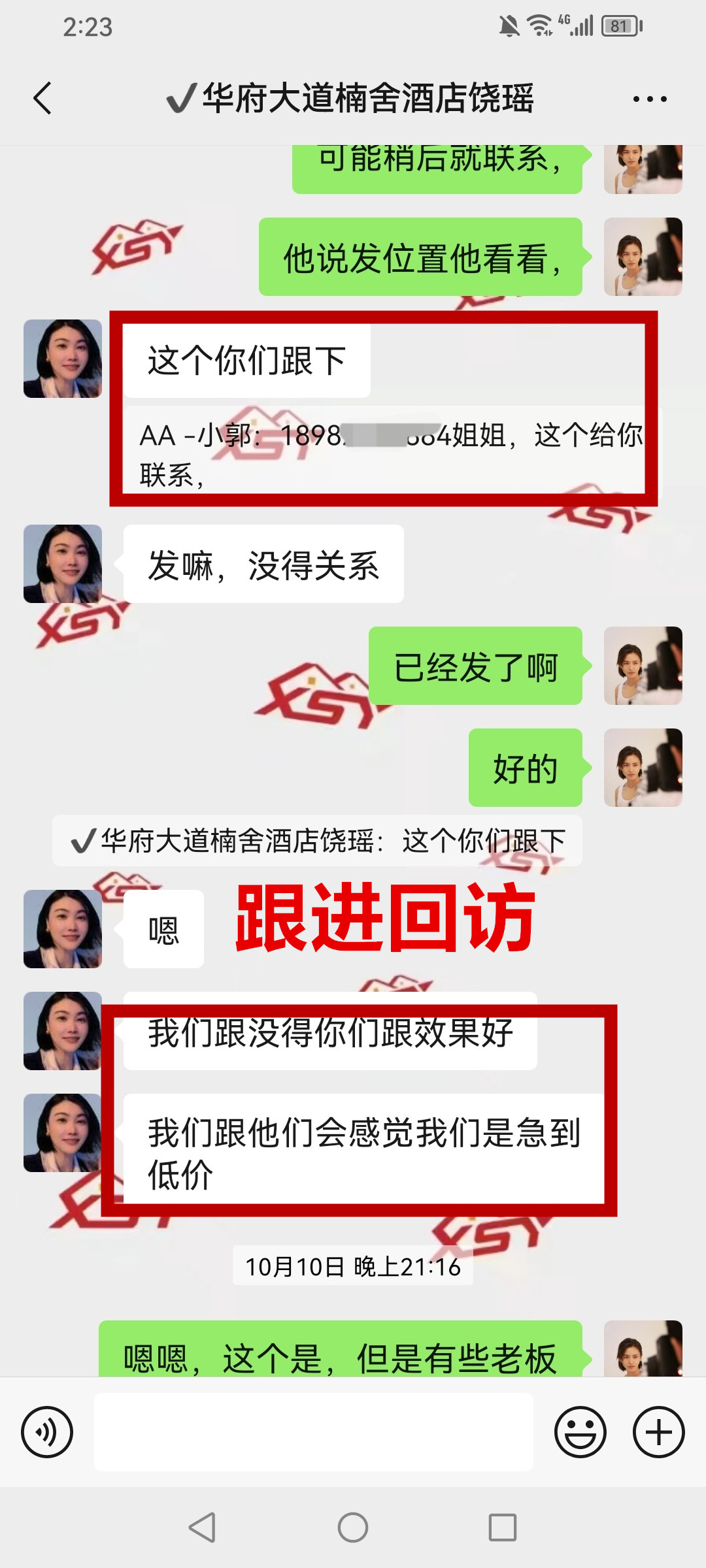Open recent apps from navigation bar
Viewport: 706px width, 1568px height.
502,1527
